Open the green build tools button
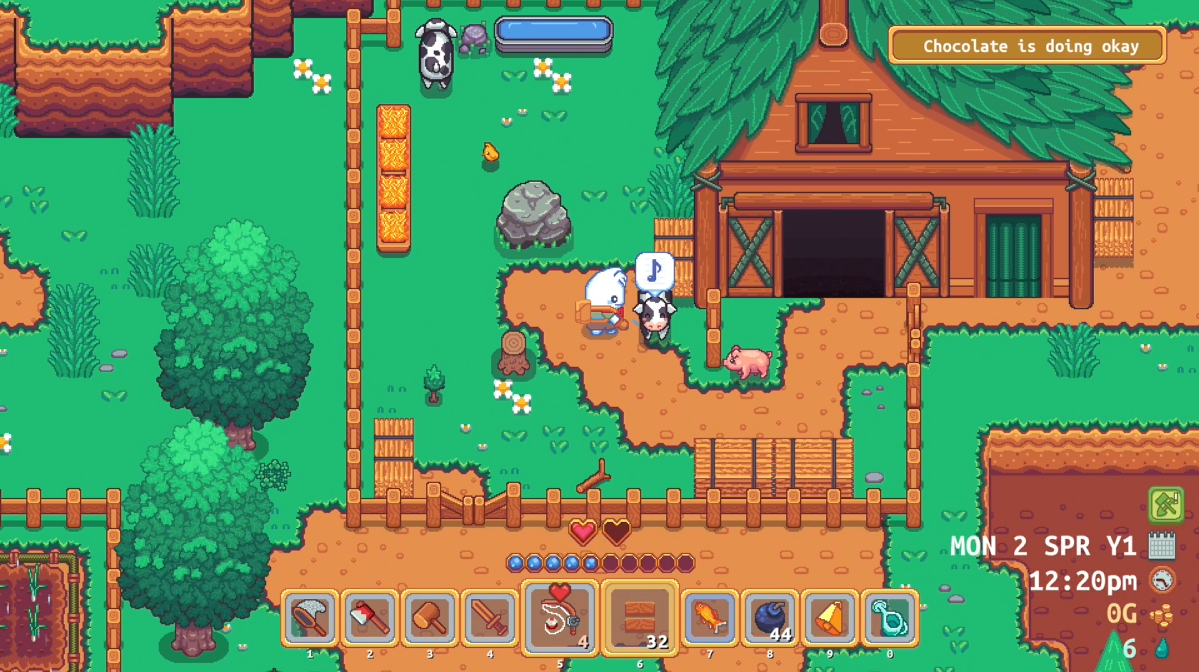 pyautogui.click(x=1166, y=505)
